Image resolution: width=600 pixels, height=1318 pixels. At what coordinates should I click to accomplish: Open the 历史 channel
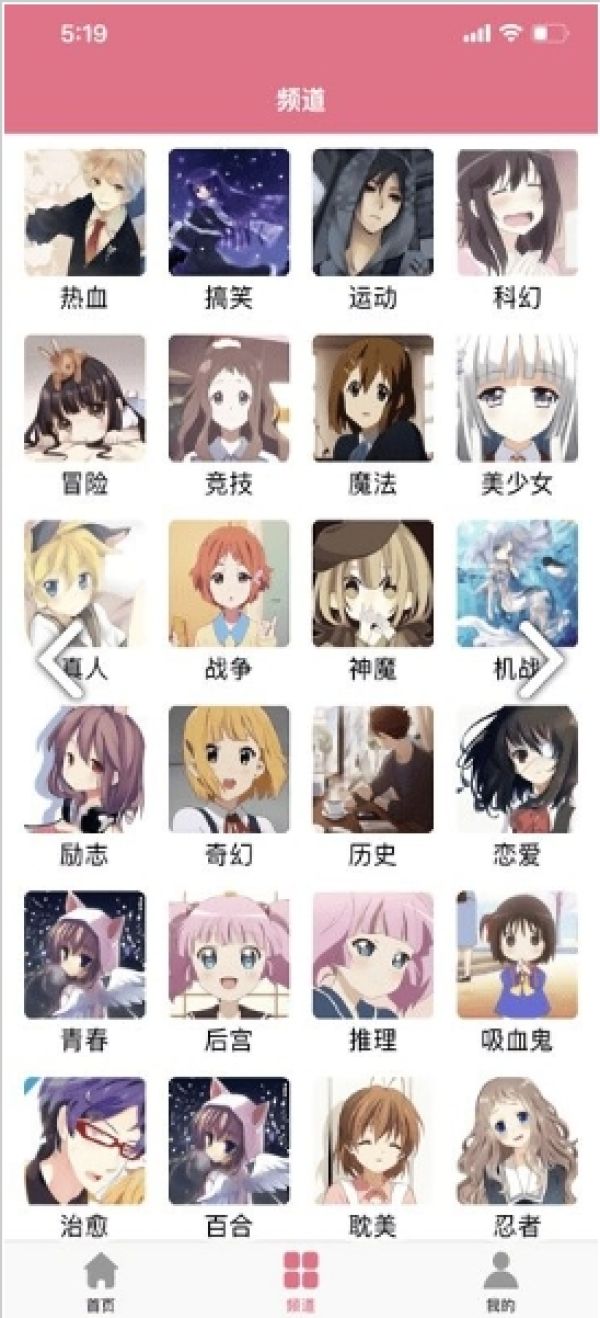coord(373,769)
